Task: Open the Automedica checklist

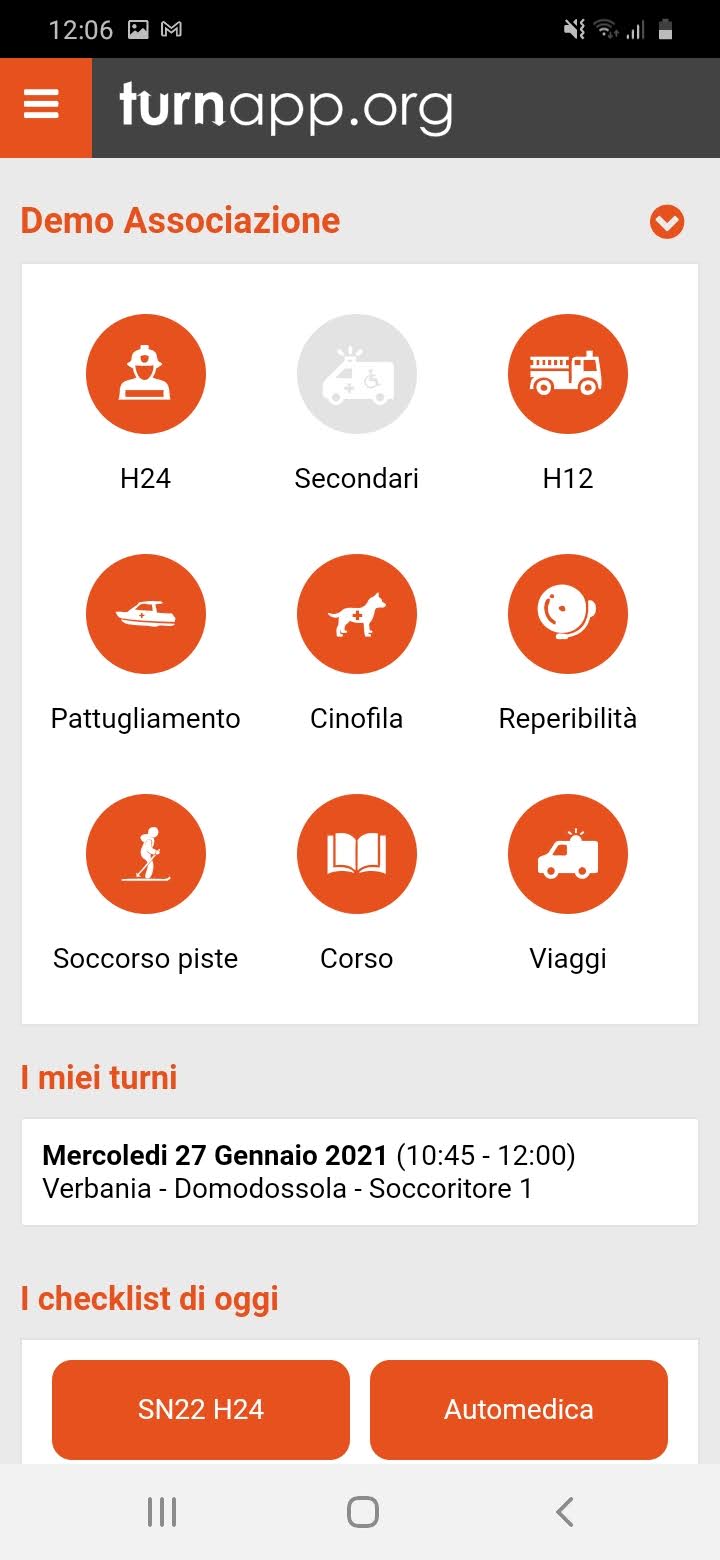Action: pyautogui.click(x=519, y=1409)
